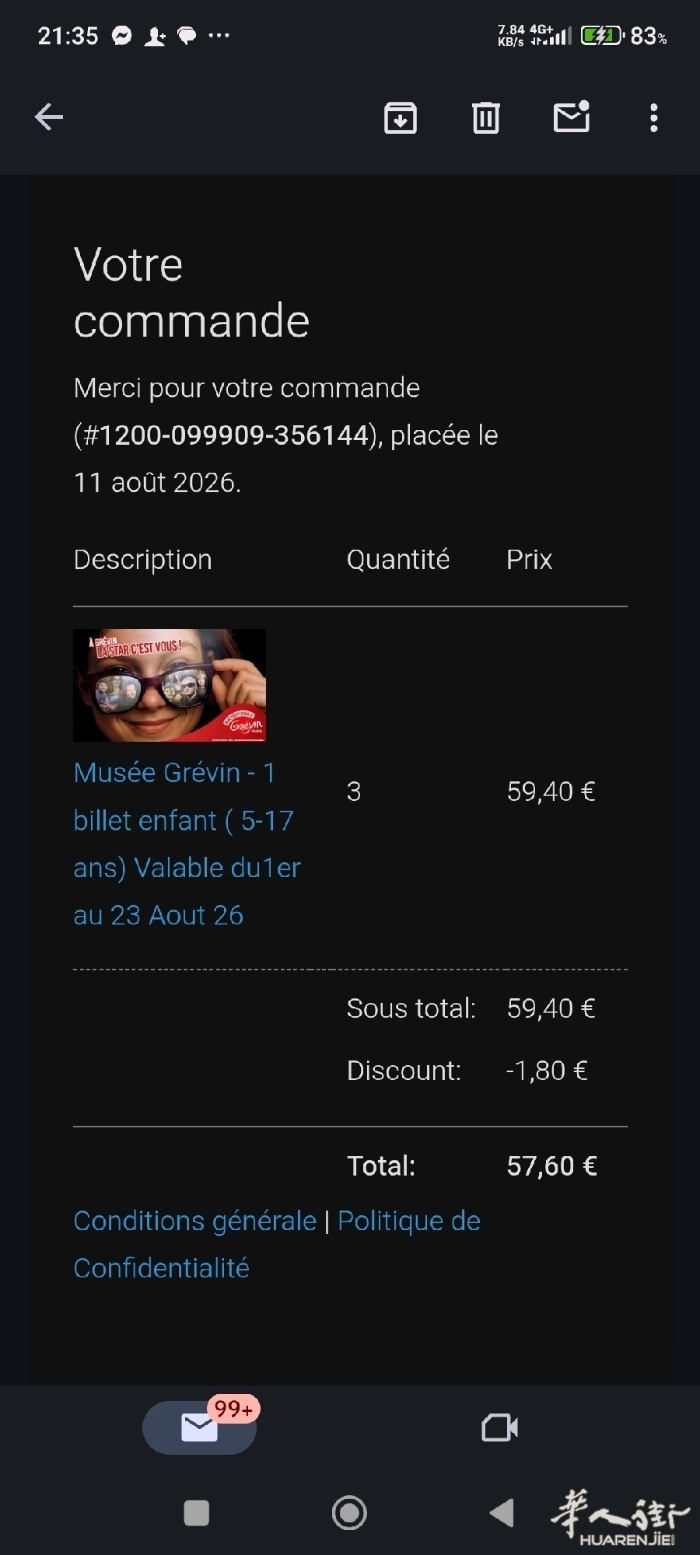This screenshot has width=700, height=1555.
Task: Go back to the inbox
Action: point(48,118)
